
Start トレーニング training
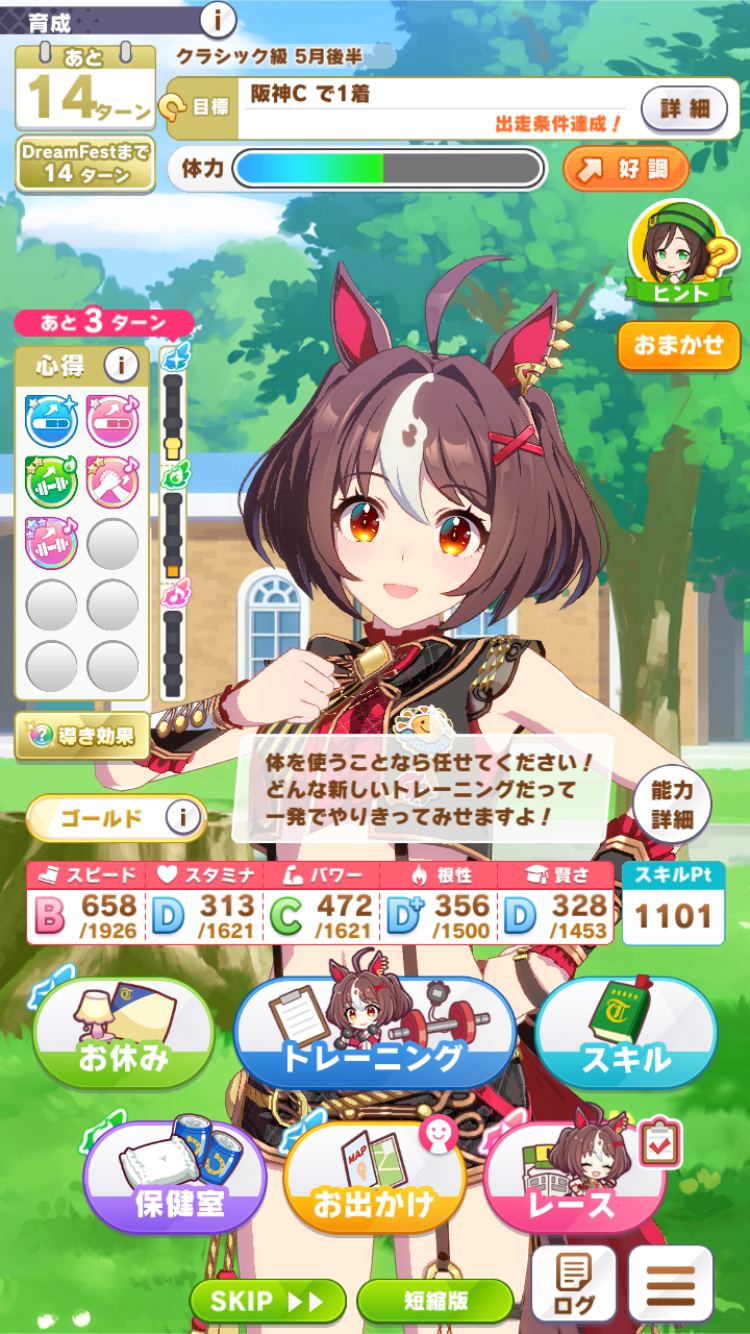[x=375, y=1035]
